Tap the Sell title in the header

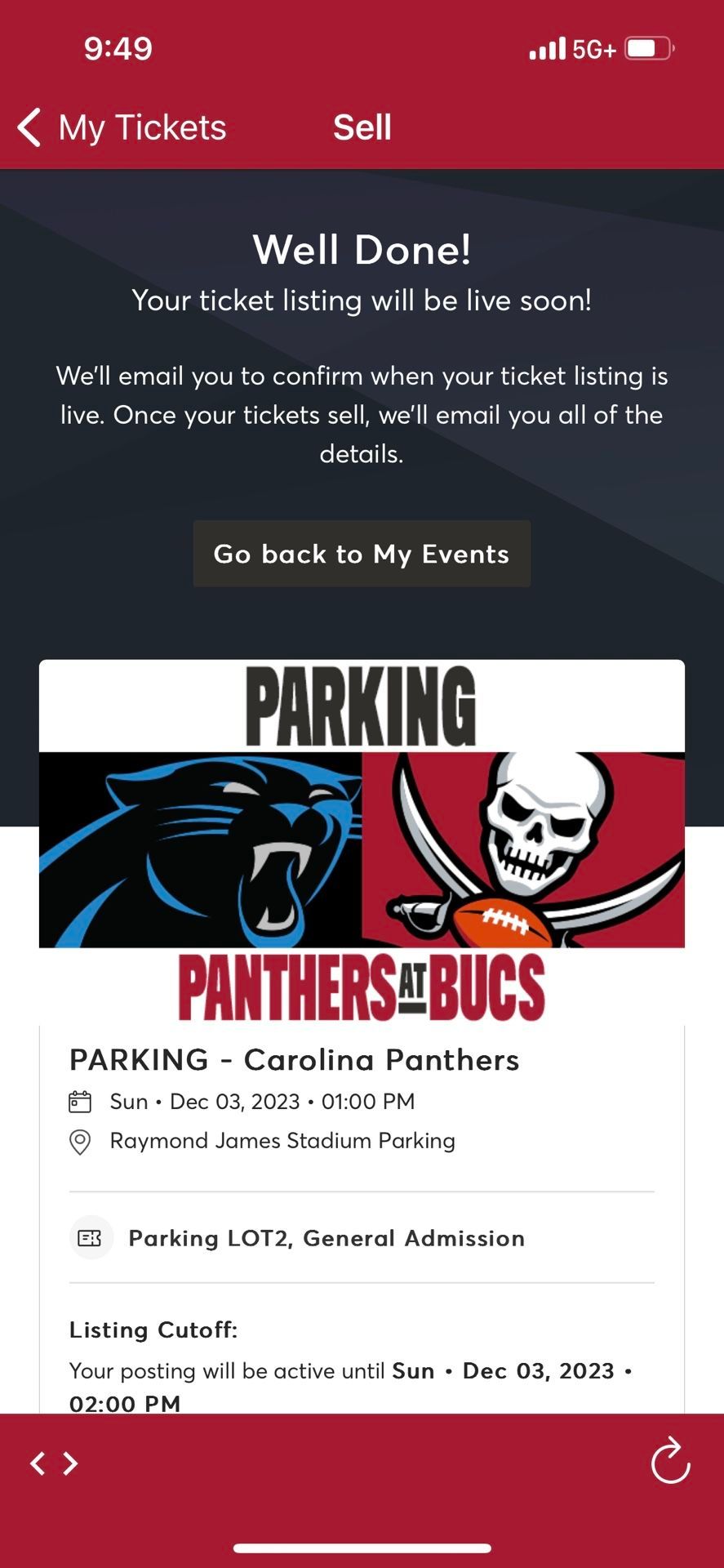(362, 127)
